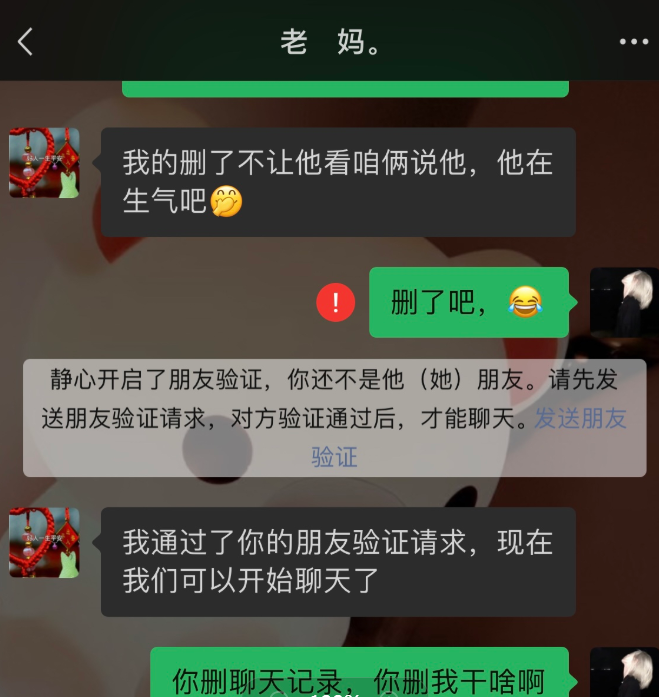Open mom's avatar beside 我的删了 message
Viewport: 659px width, 697px height.
click(x=44, y=163)
